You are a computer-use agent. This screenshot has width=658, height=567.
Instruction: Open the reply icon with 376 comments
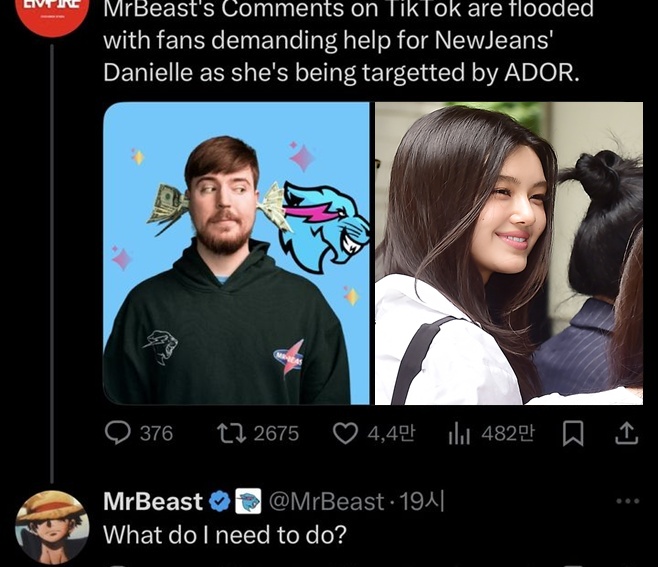click(x=118, y=433)
